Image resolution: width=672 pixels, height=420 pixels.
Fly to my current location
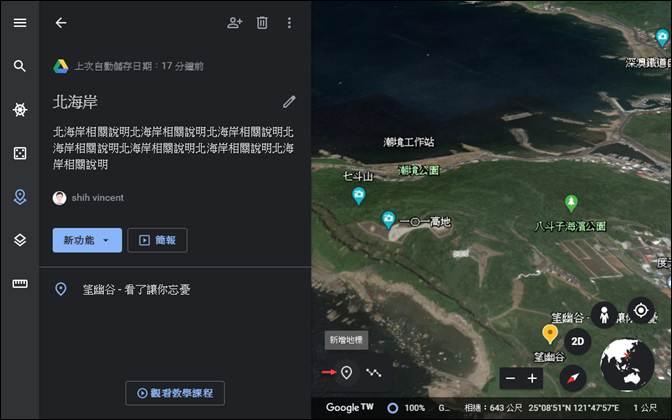(x=640, y=309)
